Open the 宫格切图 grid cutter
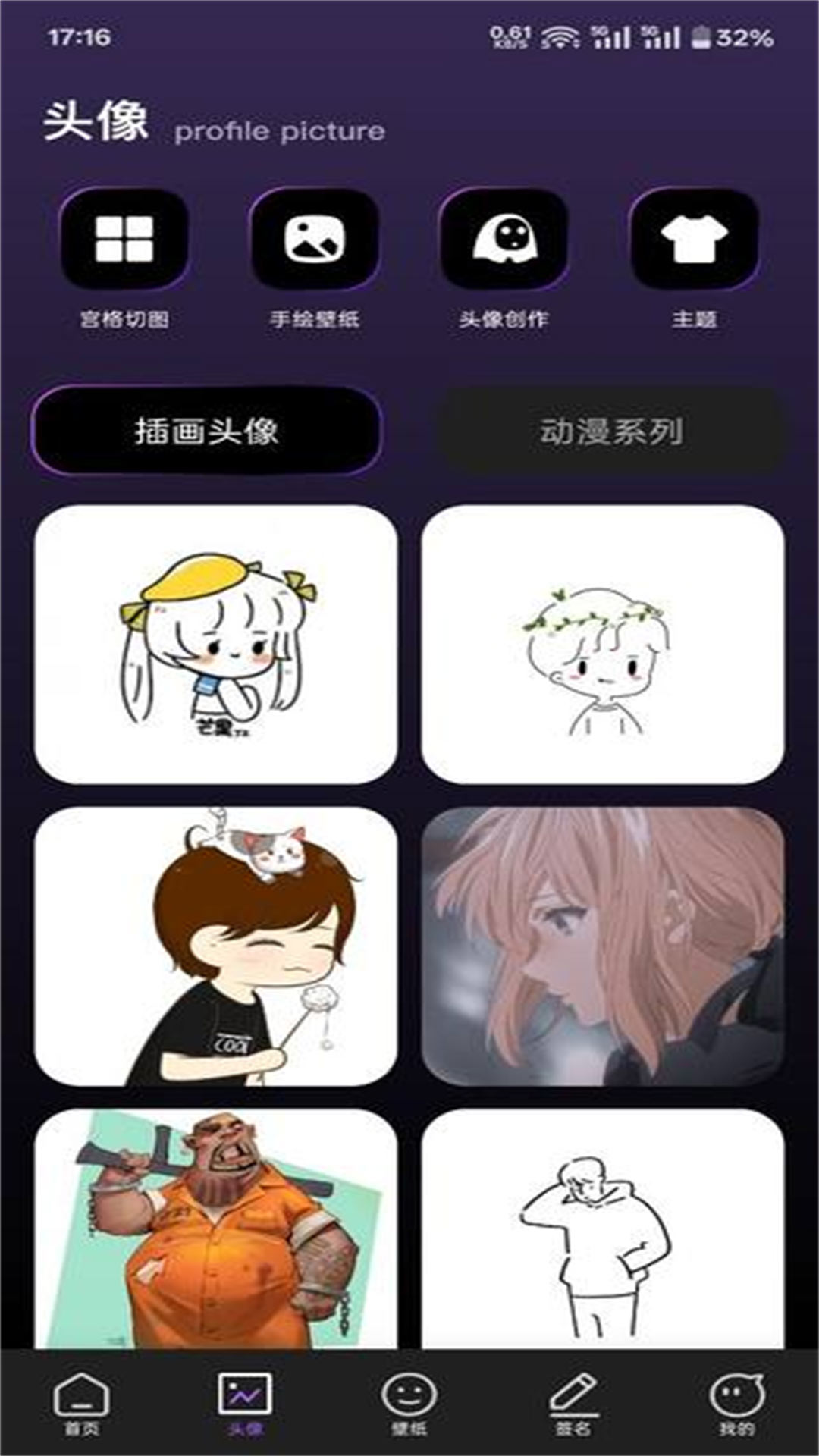This screenshot has width=819, height=1456. point(124,240)
